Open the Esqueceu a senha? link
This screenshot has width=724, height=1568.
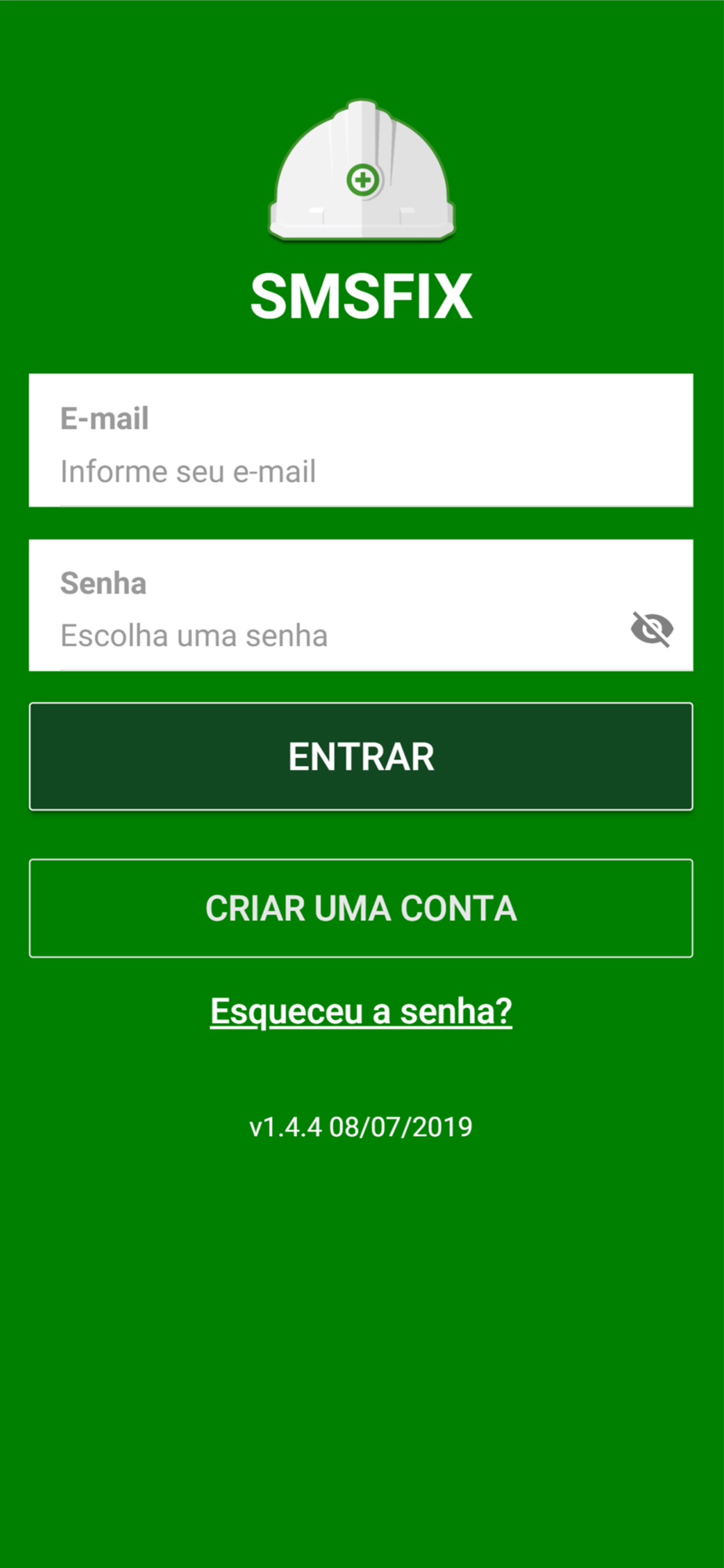click(361, 1011)
